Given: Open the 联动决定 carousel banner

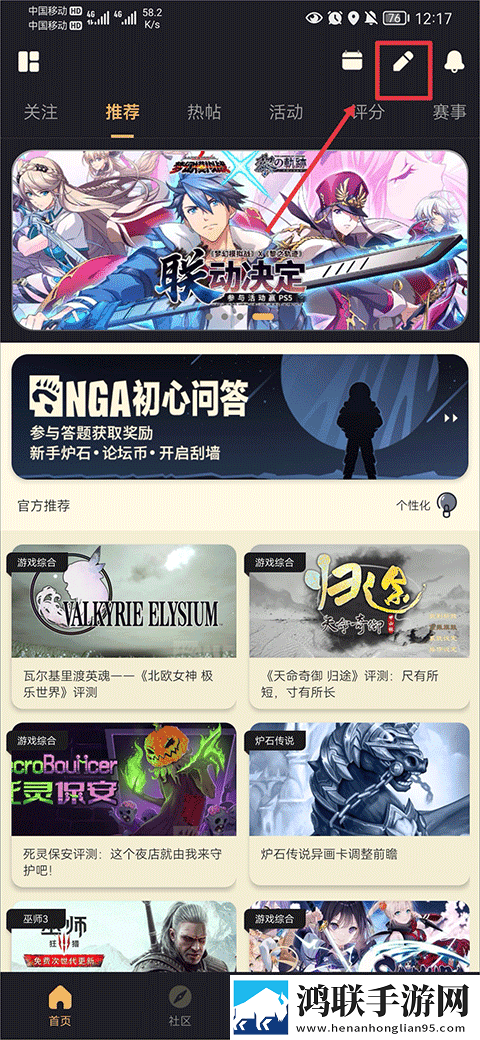Looking at the screenshot, I should [240, 239].
